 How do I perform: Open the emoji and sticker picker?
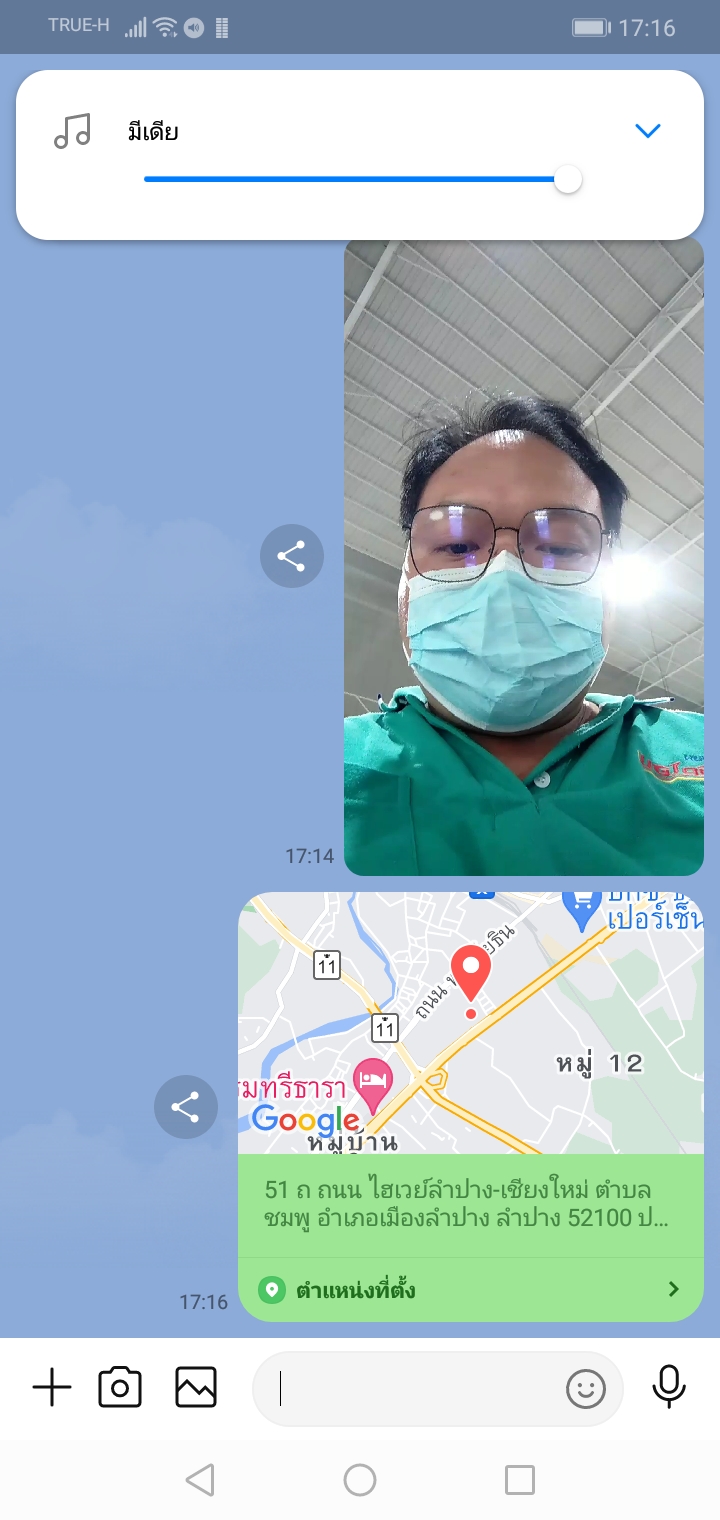click(x=586, y=1388)
